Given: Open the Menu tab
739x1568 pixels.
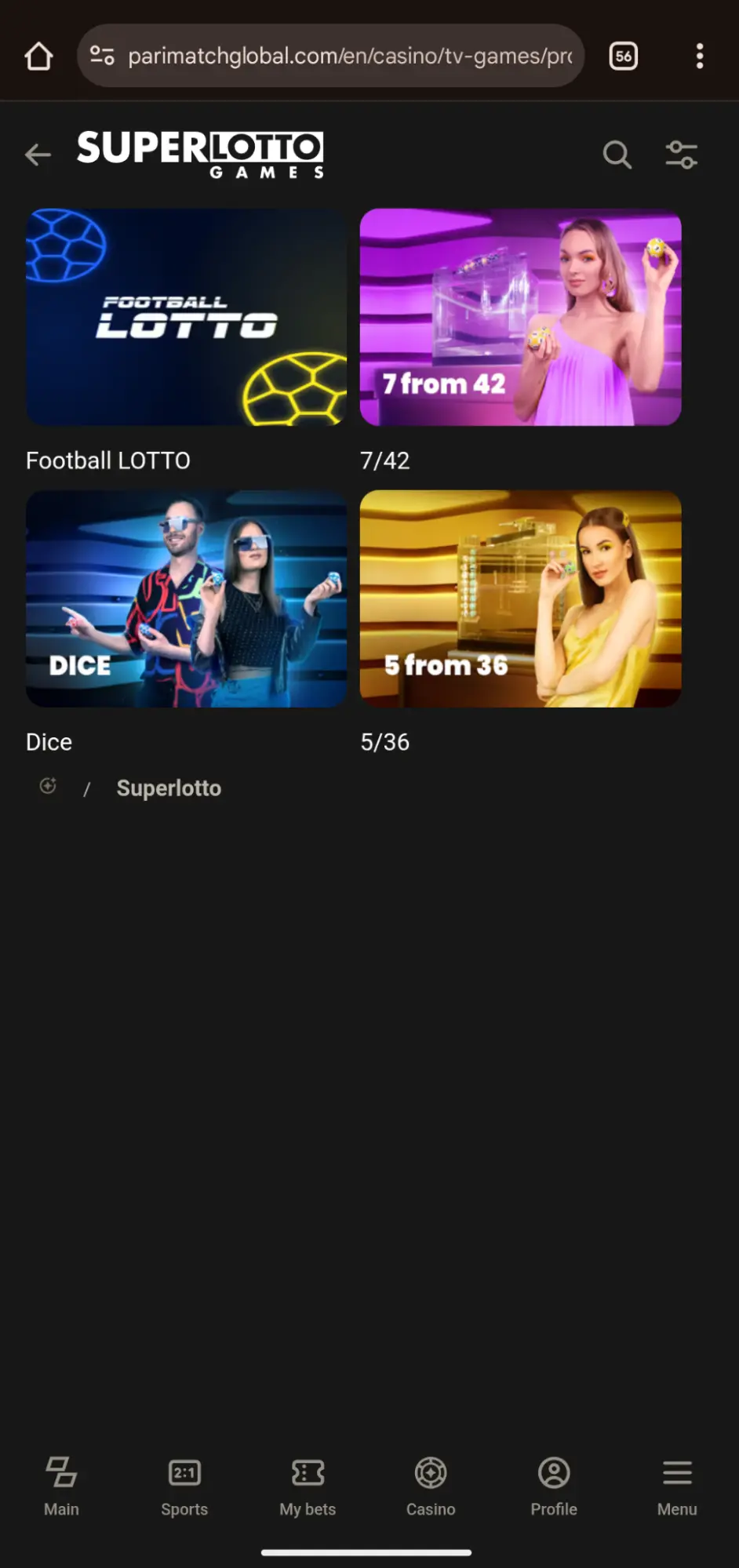Looking at the screenshot, I should 677,1486.
